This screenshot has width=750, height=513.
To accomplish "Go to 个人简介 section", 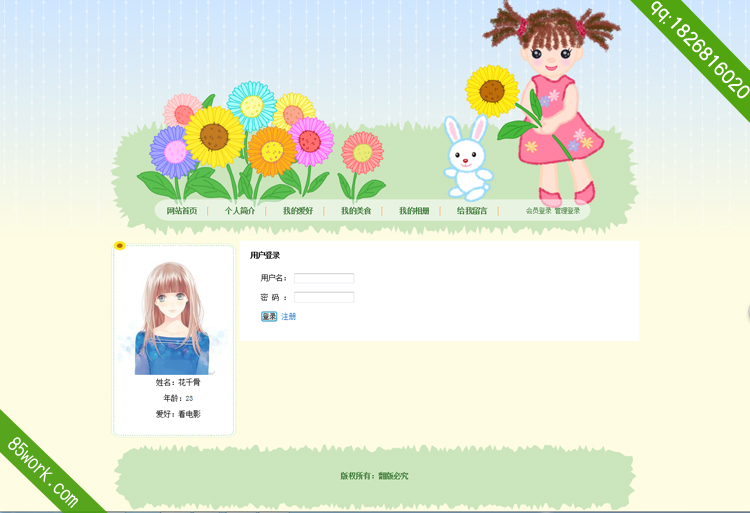I will [x=240, y=211].
